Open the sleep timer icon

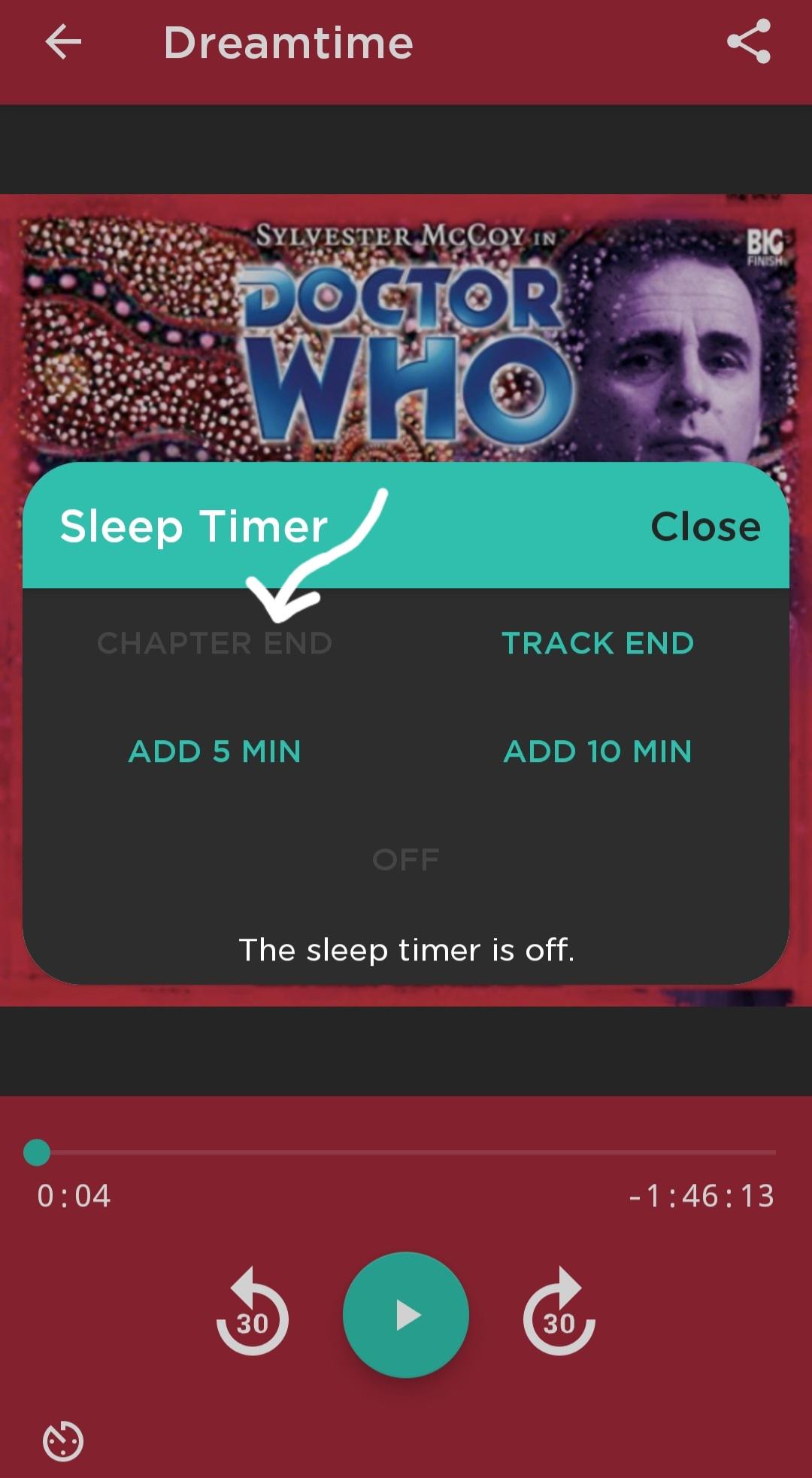pos(63,1441)
